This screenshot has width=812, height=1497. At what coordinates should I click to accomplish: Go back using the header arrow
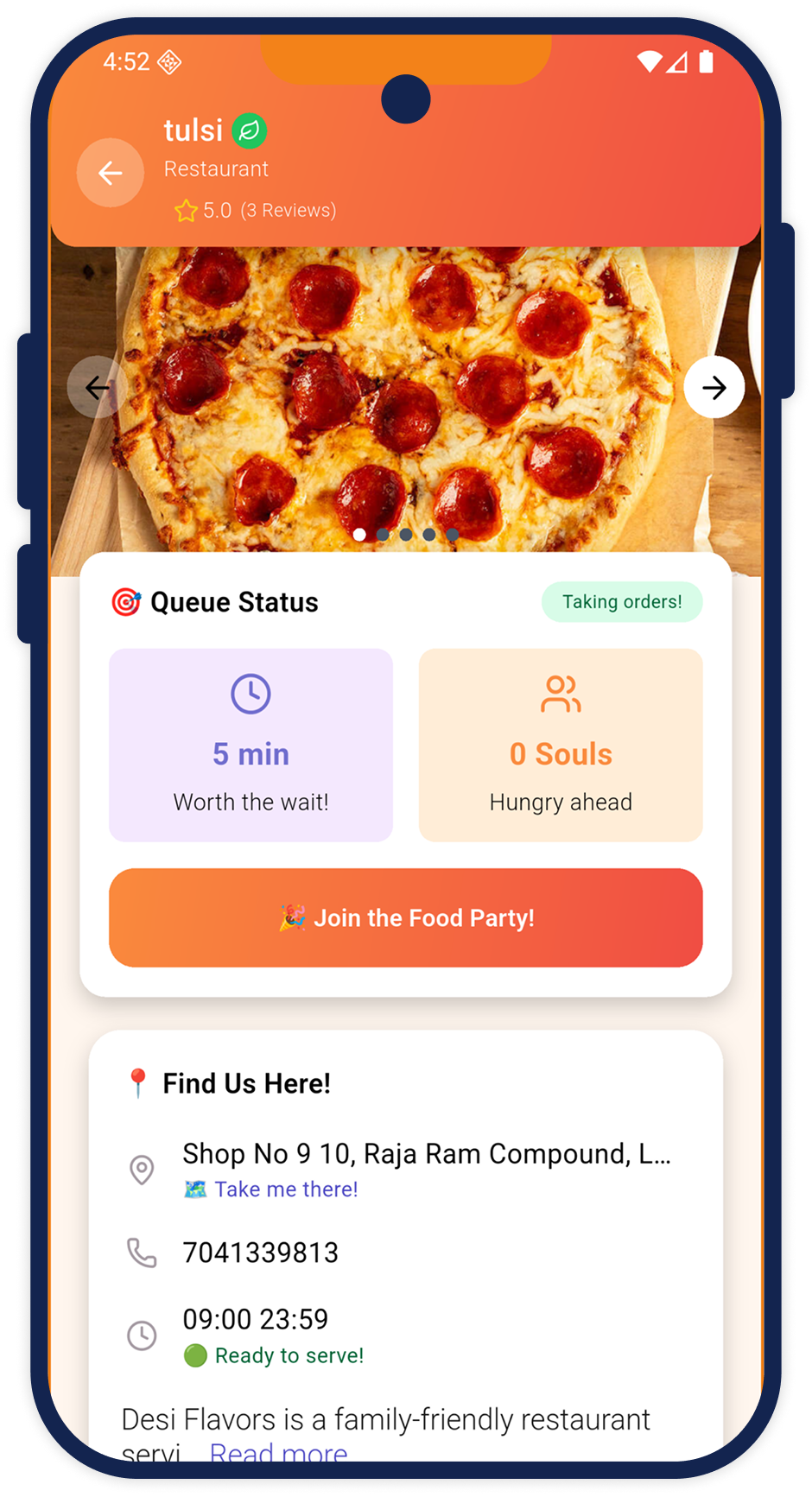(x=110, y=173)
